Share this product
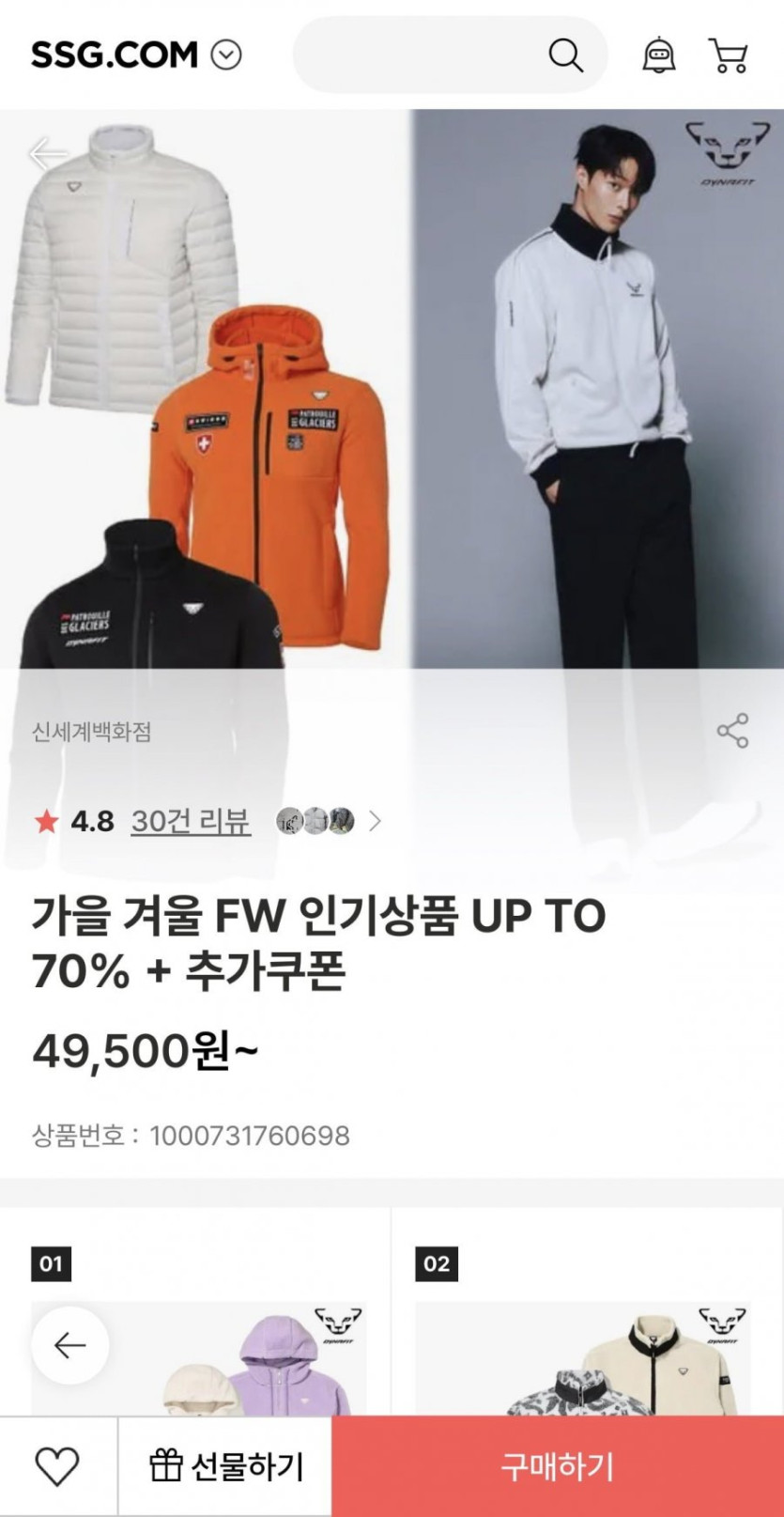 (732, 731)
